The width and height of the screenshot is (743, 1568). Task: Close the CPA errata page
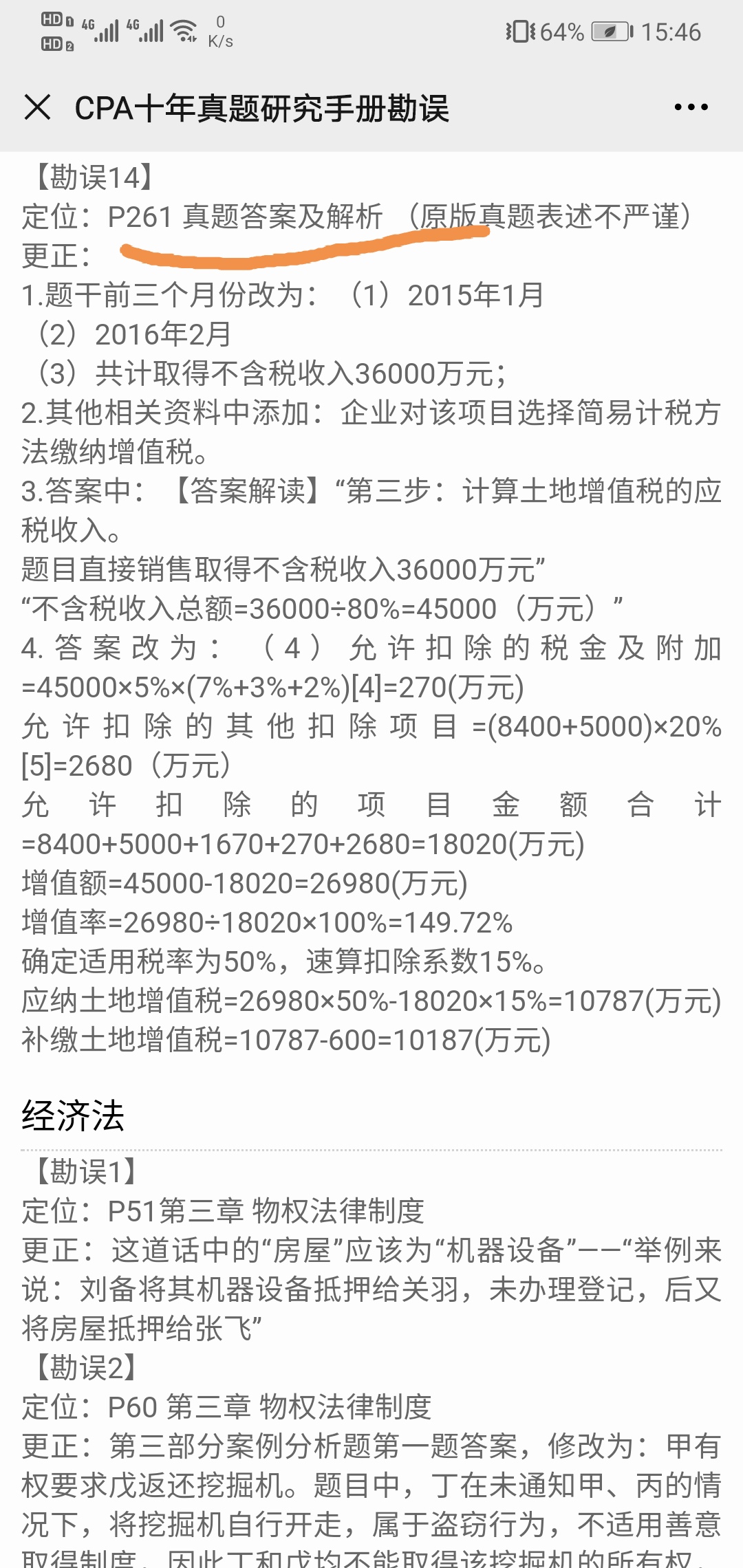(x=37, y=108)
